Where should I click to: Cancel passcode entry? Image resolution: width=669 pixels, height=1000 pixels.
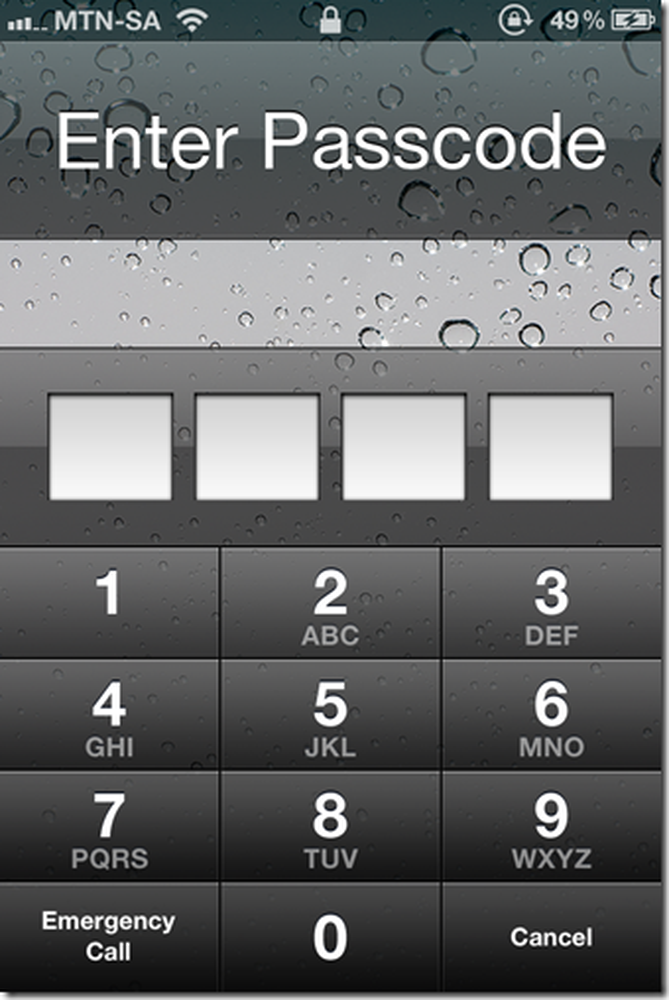pos(552,937)
